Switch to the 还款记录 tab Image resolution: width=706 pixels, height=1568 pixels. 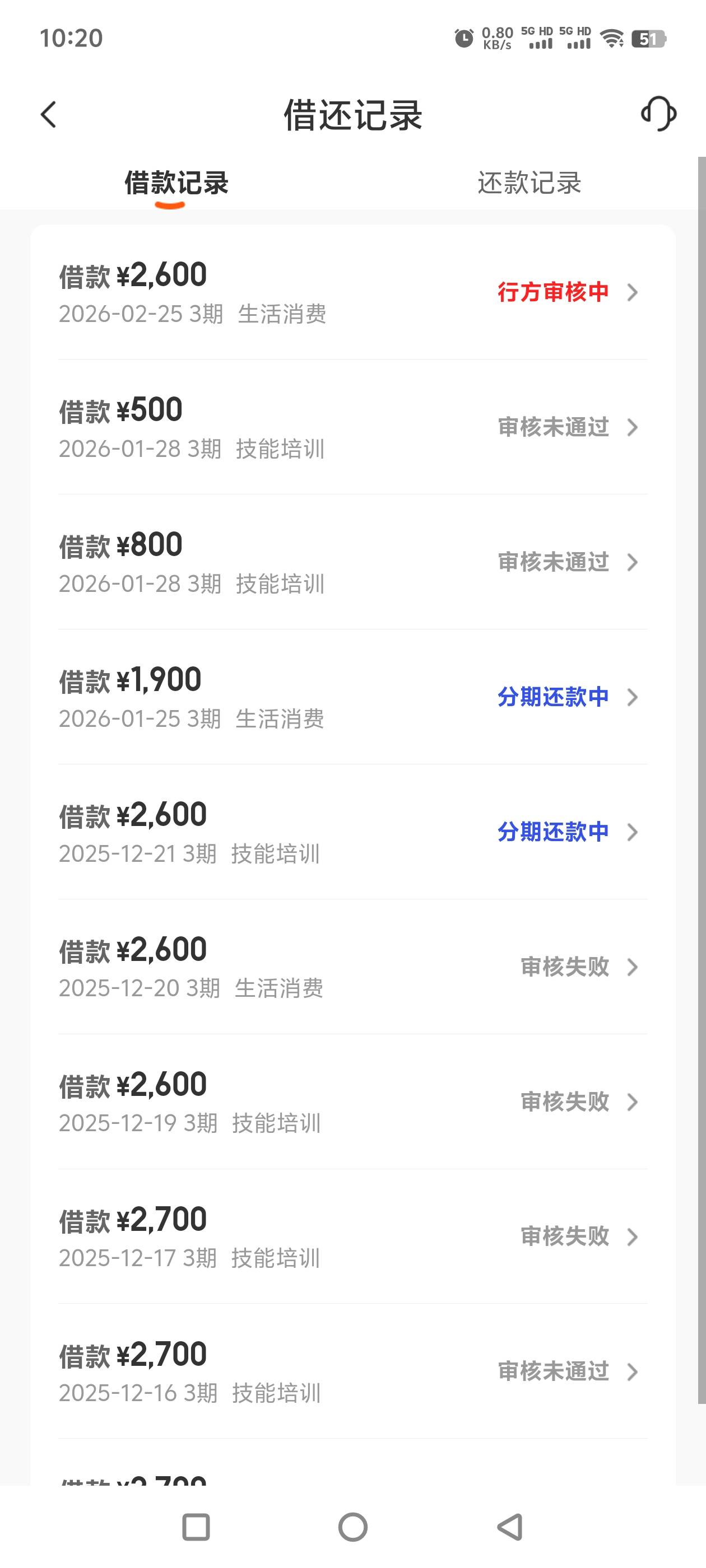(529, 183)
